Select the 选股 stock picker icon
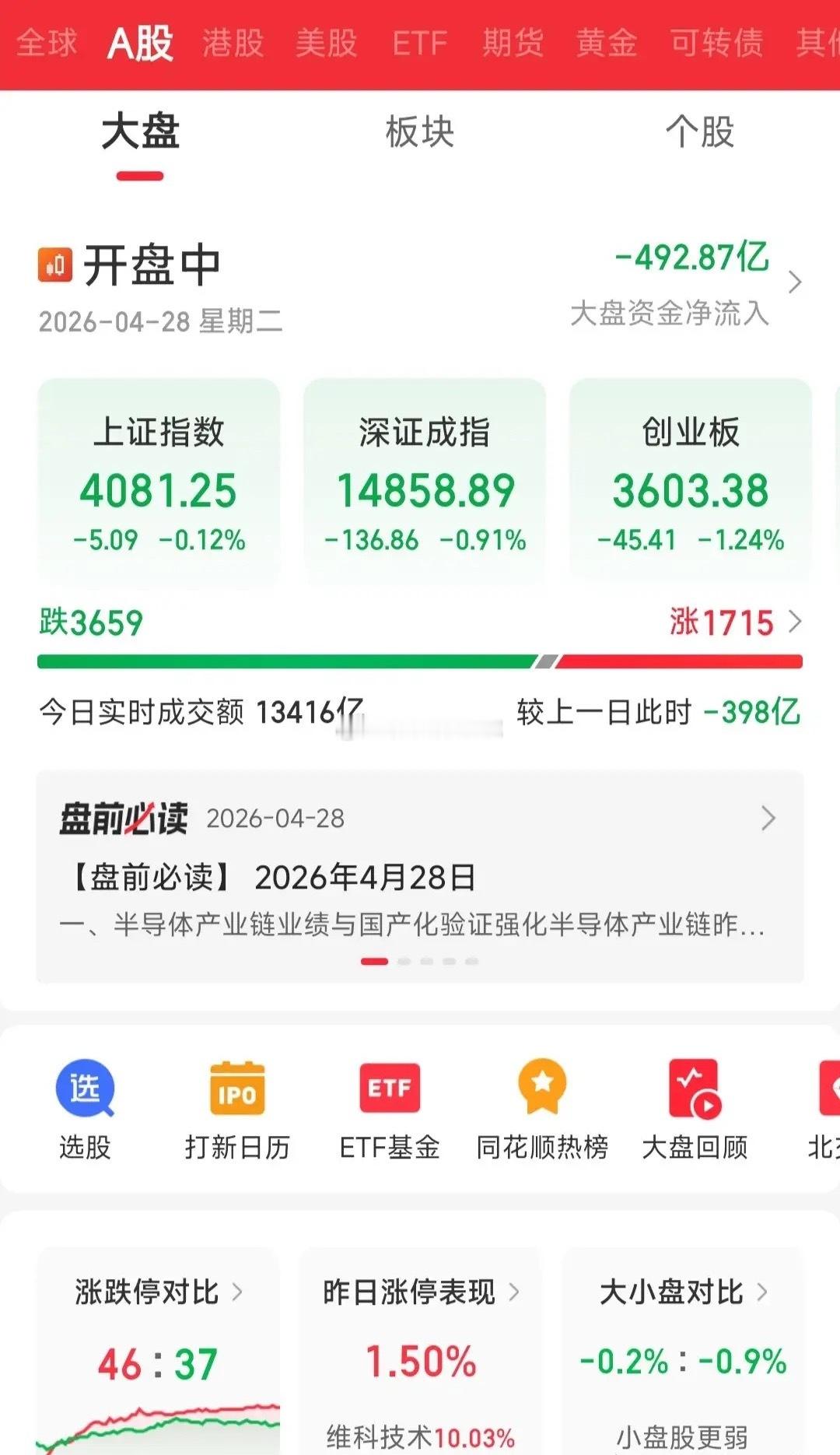840x1455 pixels. point(85,1087)
